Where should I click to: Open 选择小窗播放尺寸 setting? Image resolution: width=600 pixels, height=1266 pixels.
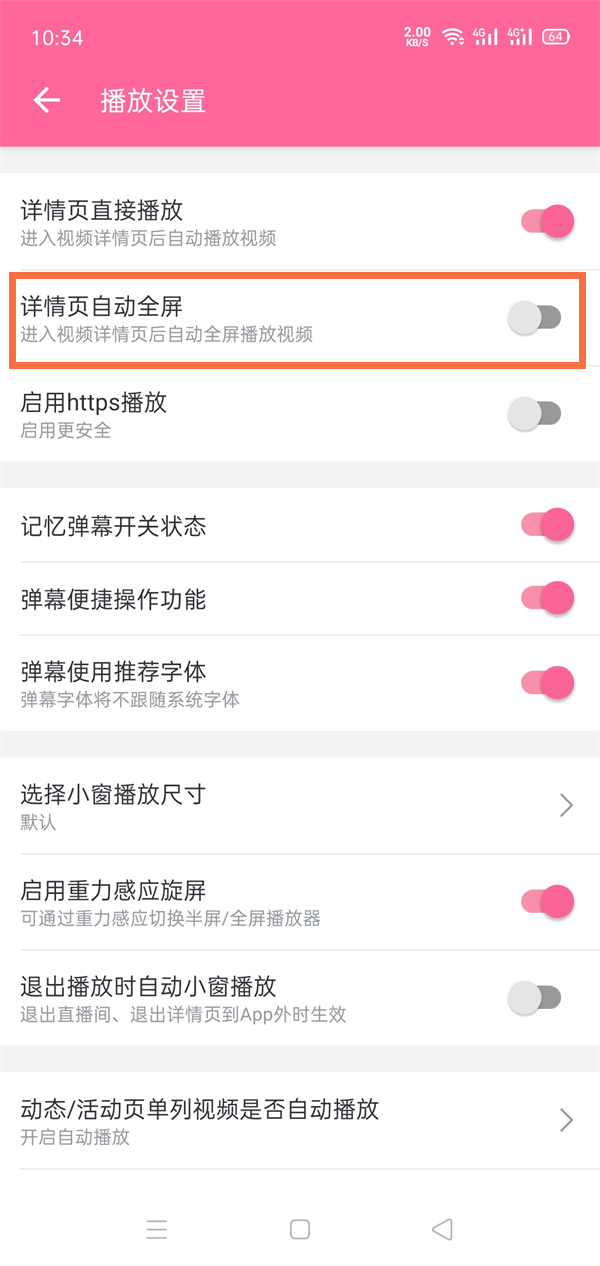pos(300,806)
